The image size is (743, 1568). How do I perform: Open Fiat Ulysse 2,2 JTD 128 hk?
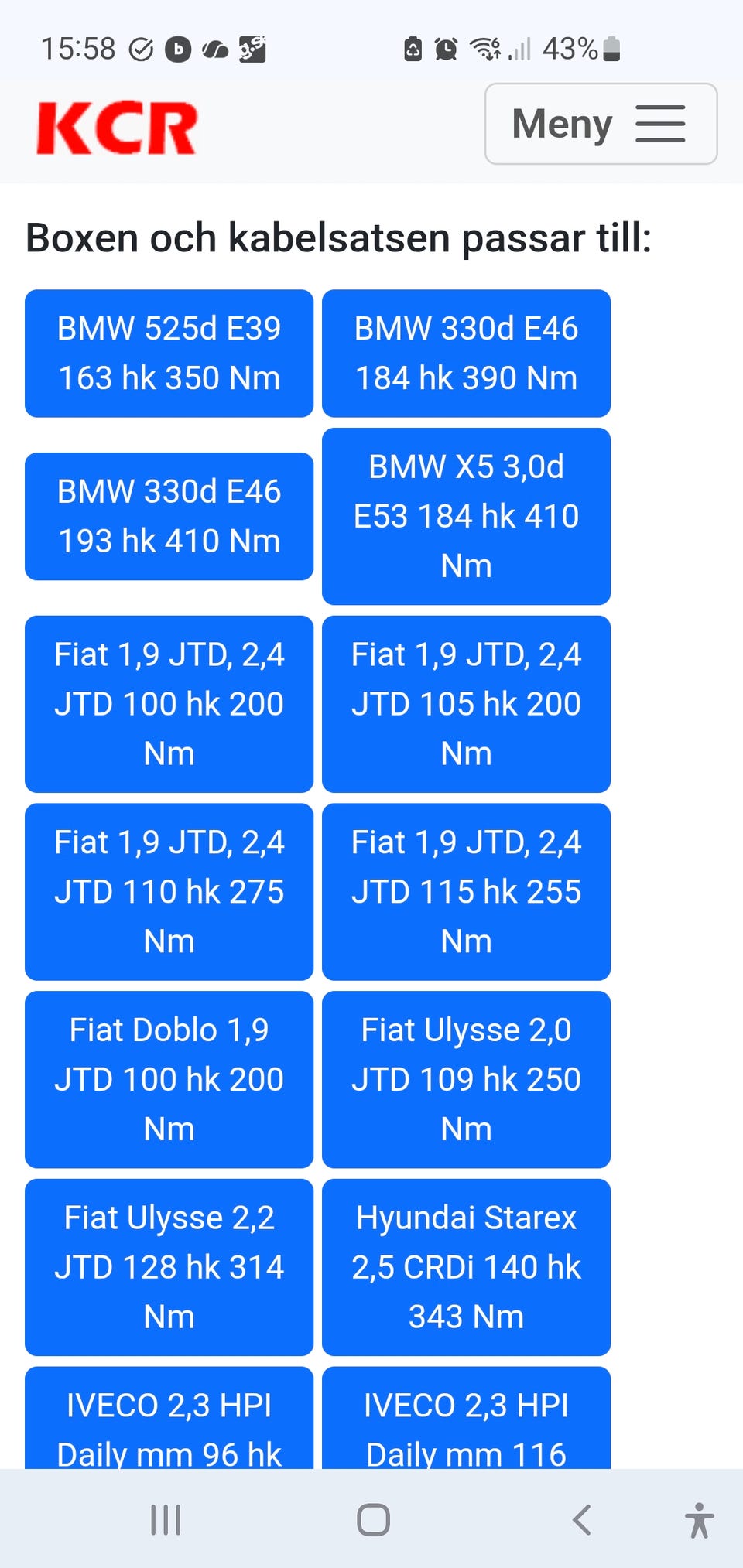pyautogui.click(x=169, y=1267)
